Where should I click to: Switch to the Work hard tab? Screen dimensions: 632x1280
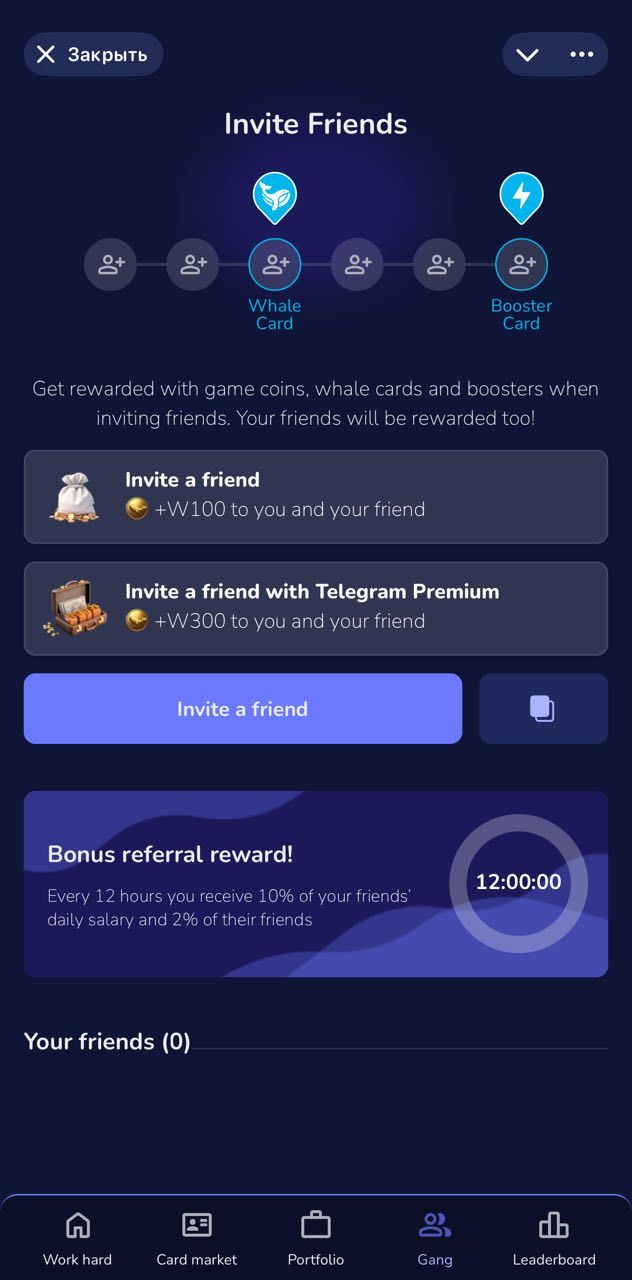click(x=77, y=1238)
